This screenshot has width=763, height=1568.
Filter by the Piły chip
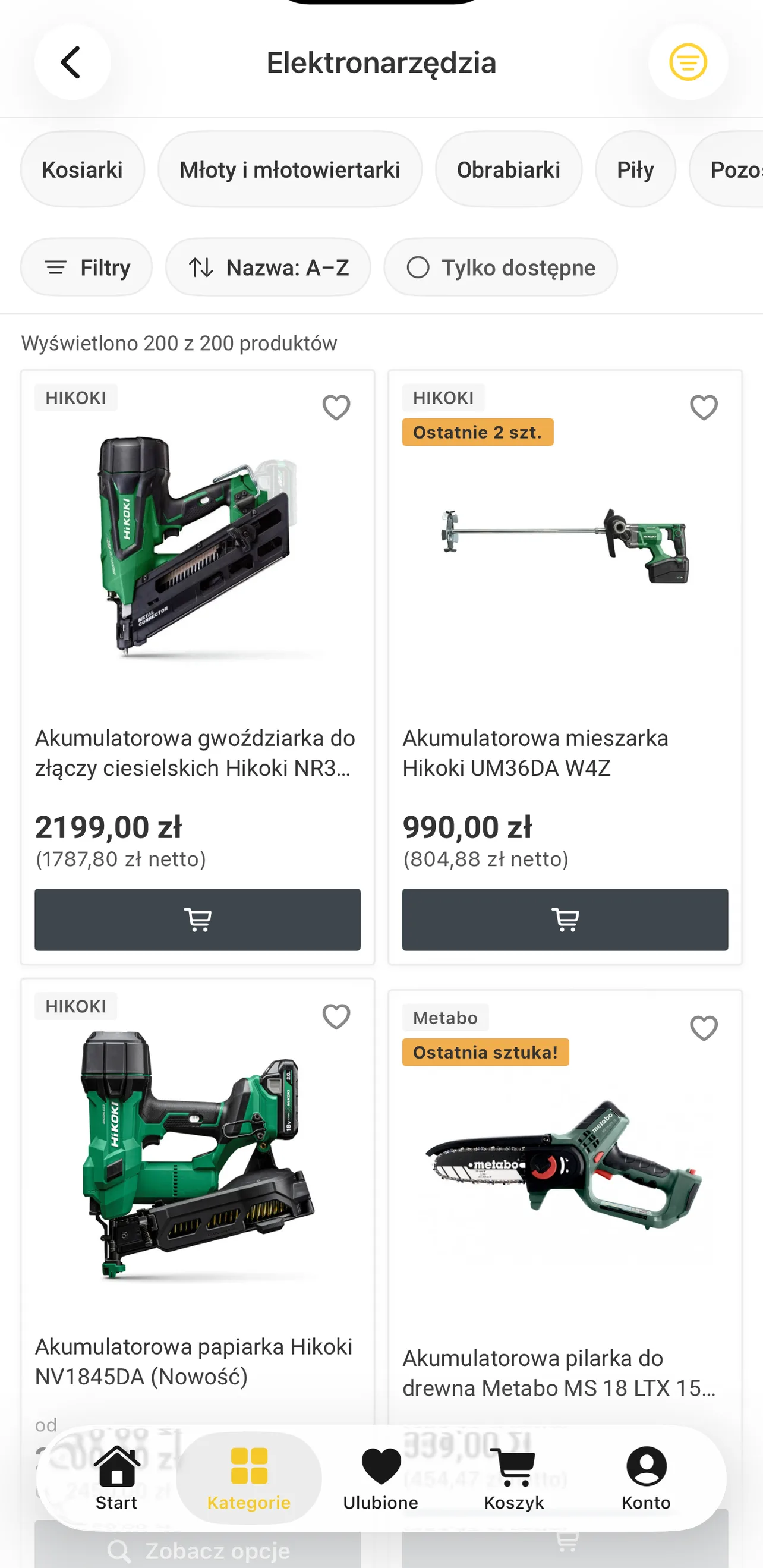click(635, 169)
